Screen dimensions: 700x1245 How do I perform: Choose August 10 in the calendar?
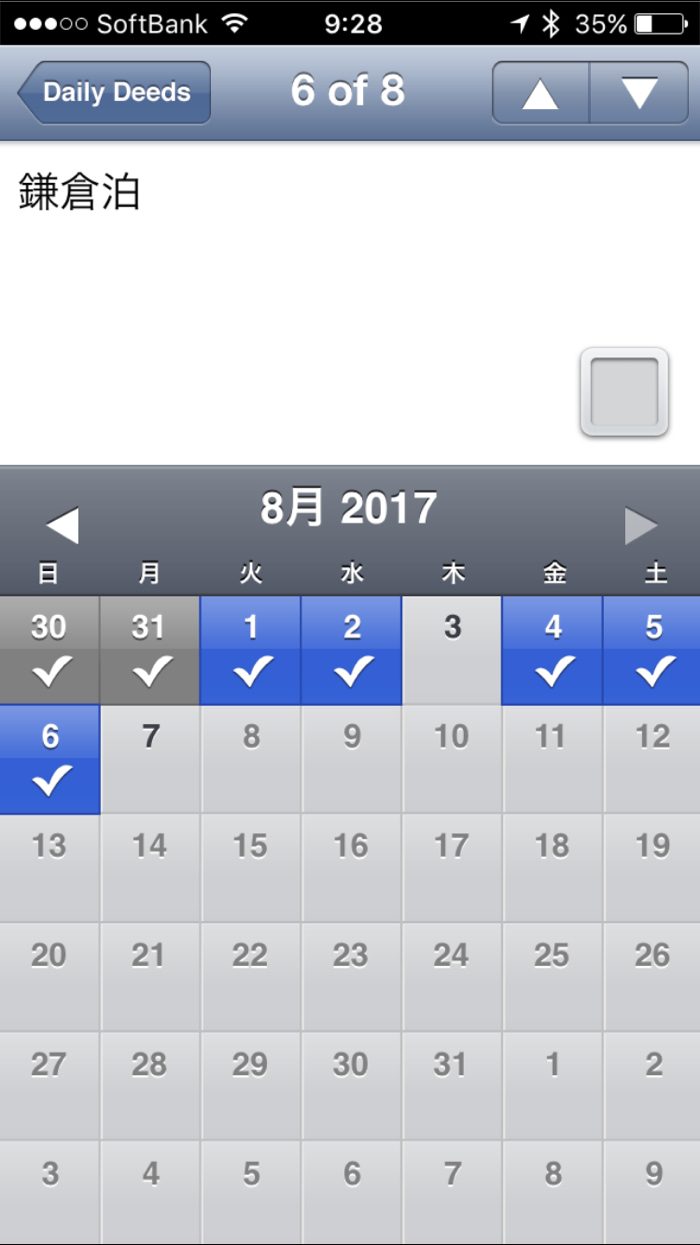452,759
